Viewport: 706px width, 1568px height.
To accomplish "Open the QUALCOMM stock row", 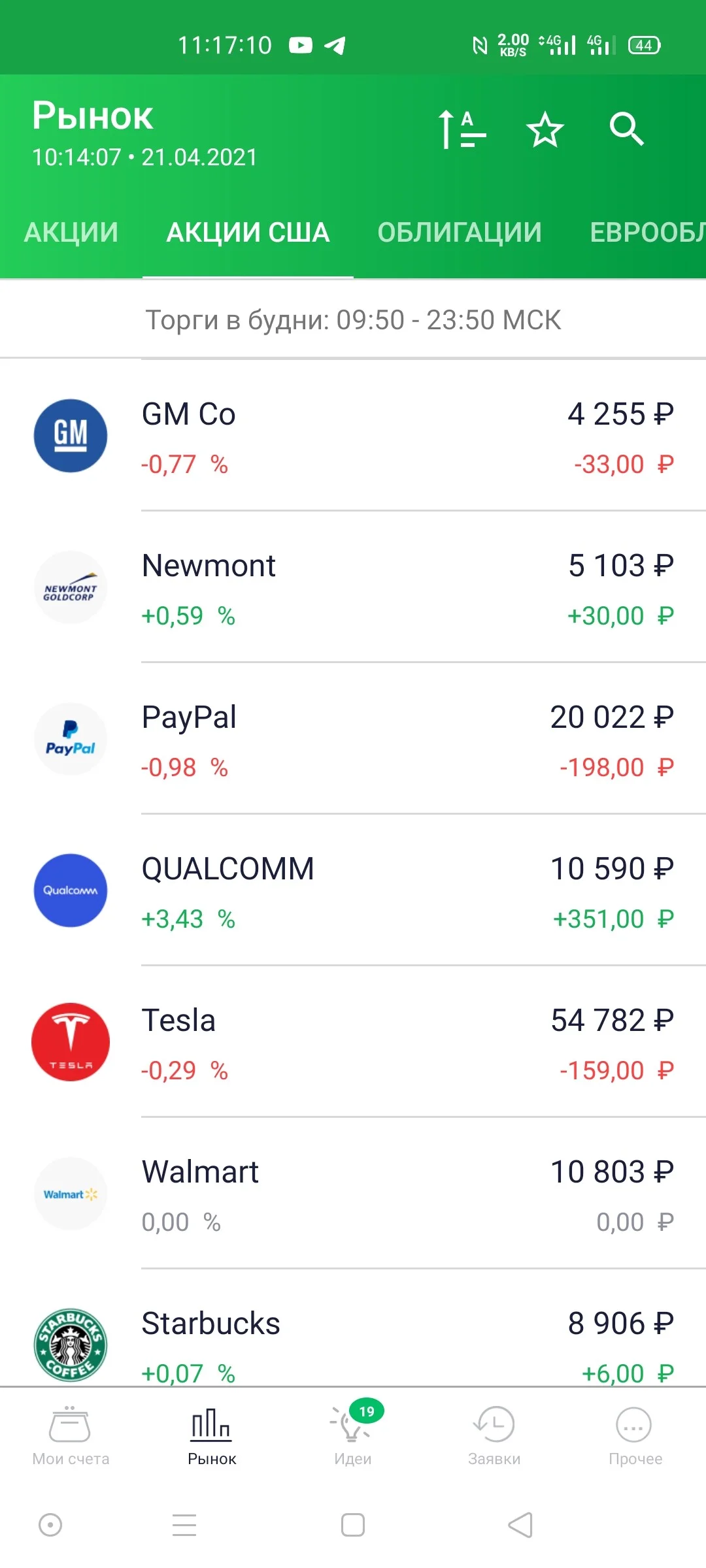I will (353, 890).
